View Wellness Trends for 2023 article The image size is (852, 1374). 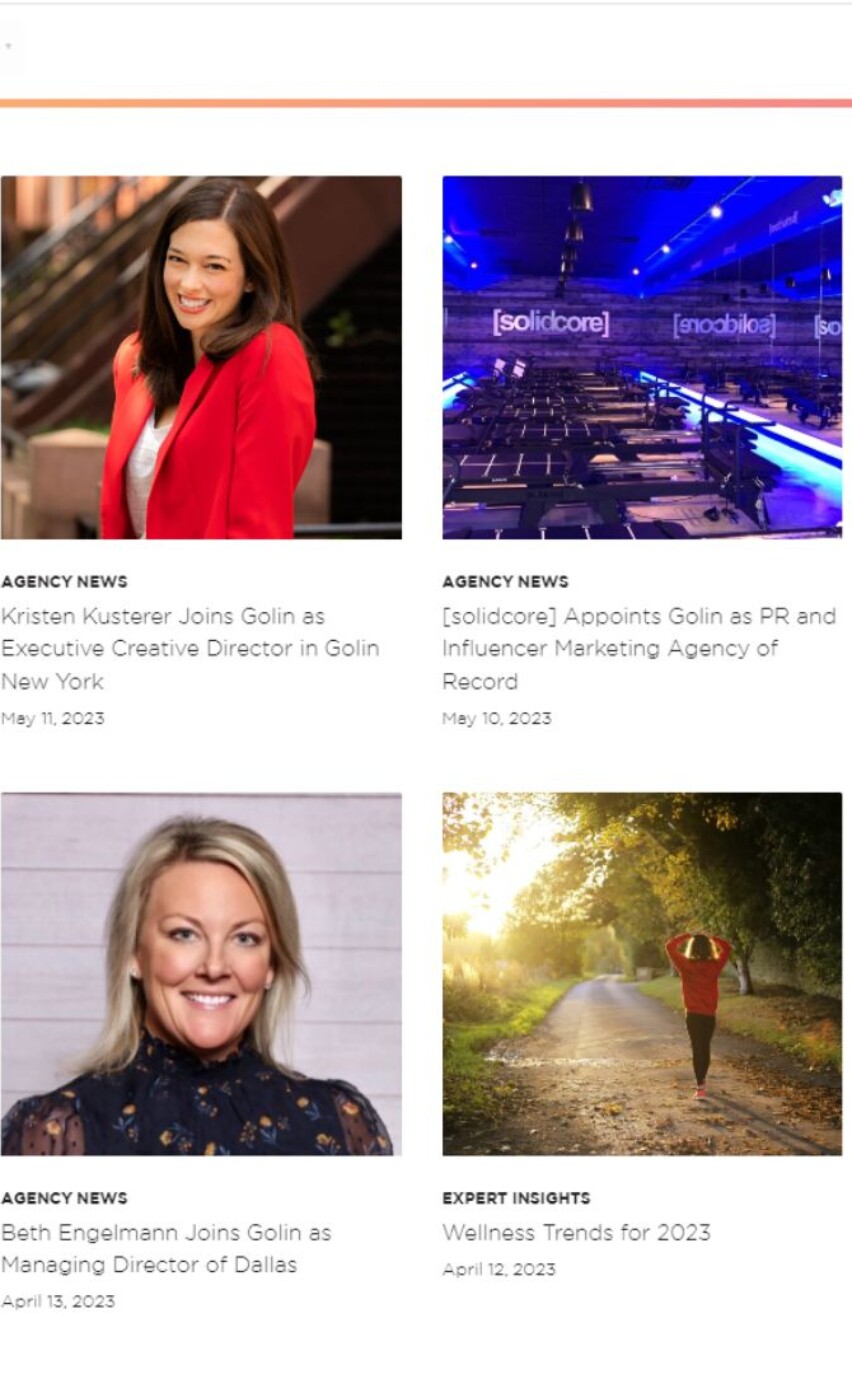point(576,1232)
